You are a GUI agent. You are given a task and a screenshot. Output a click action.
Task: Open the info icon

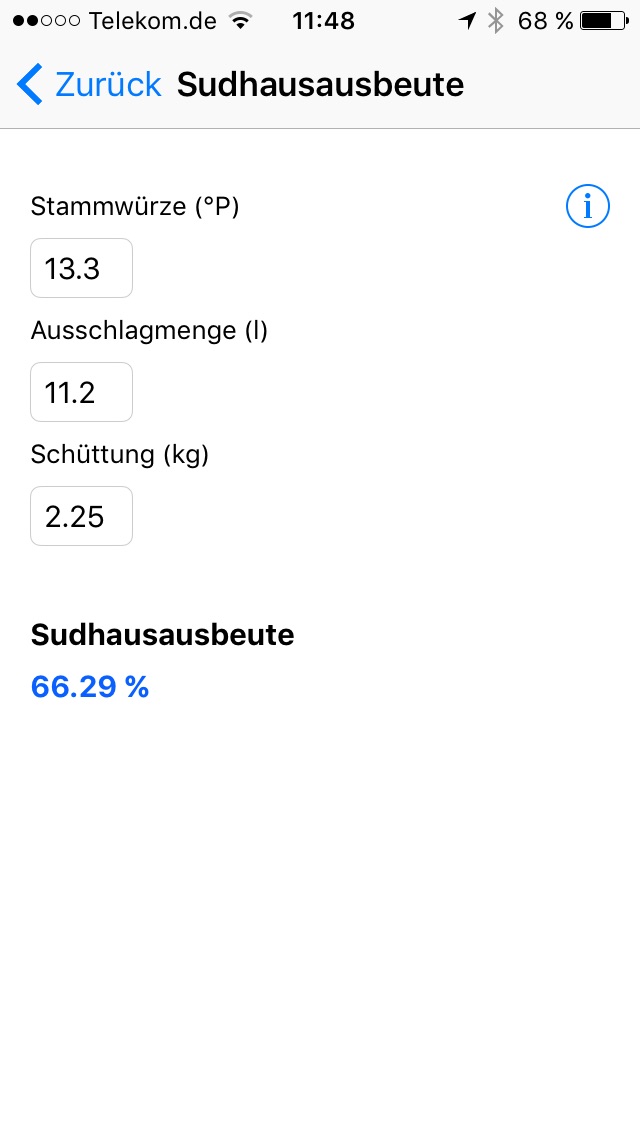pyautogui.click(x=587, y=207)
